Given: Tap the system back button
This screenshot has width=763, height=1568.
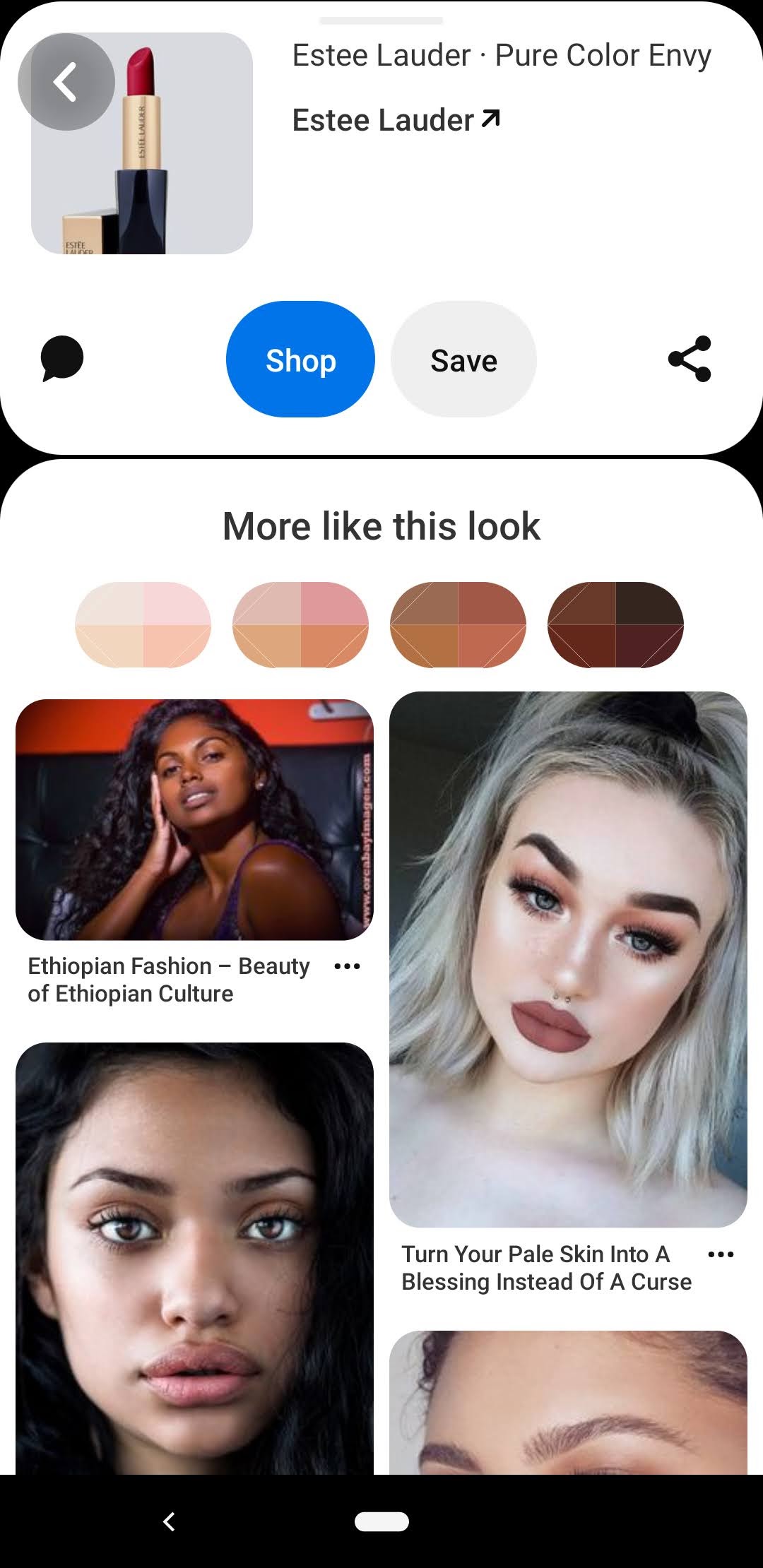Looking at the screenshot, I should click(x=169, y=1521).
